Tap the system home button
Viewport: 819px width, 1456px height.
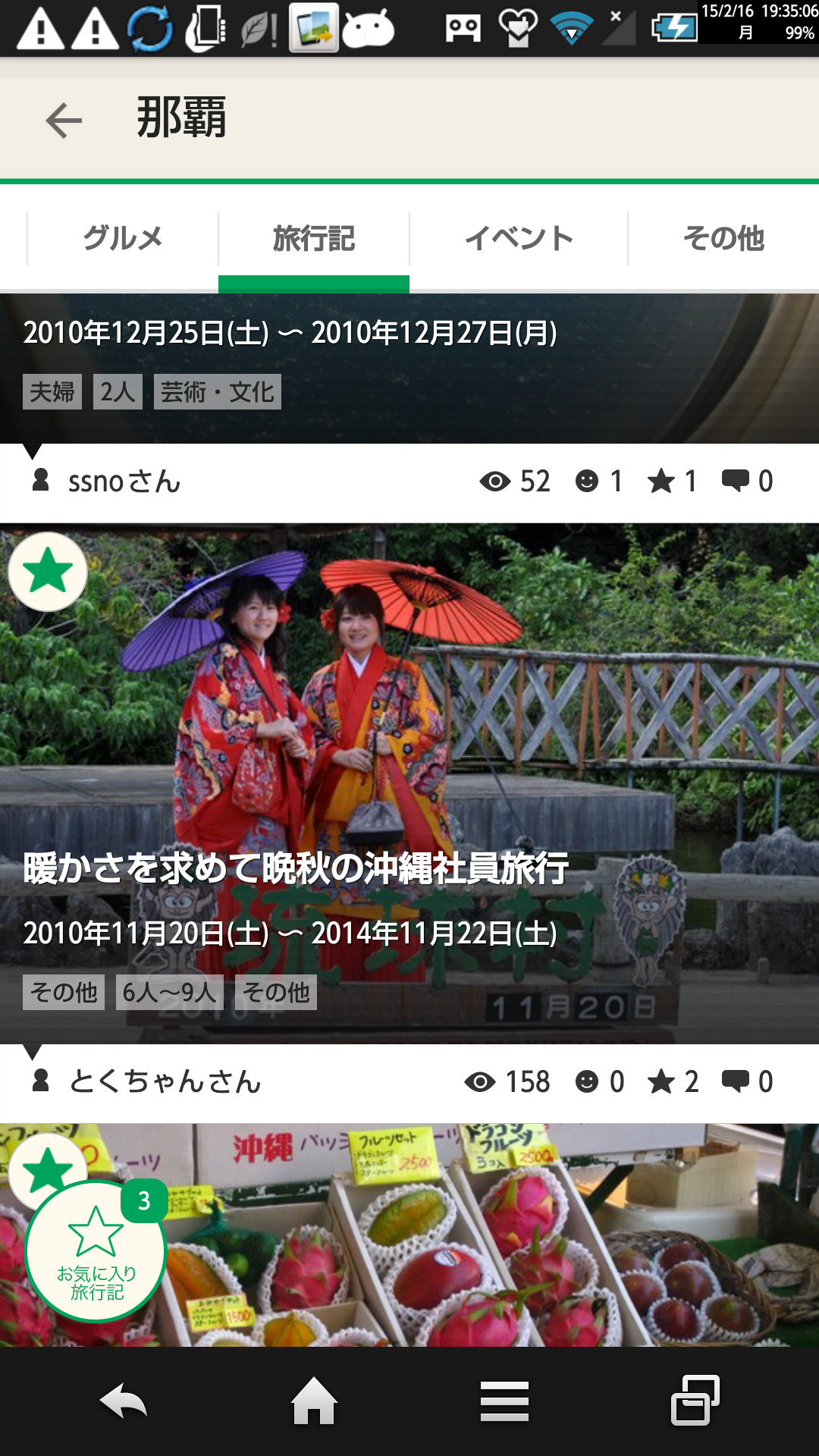point(314,1401)
